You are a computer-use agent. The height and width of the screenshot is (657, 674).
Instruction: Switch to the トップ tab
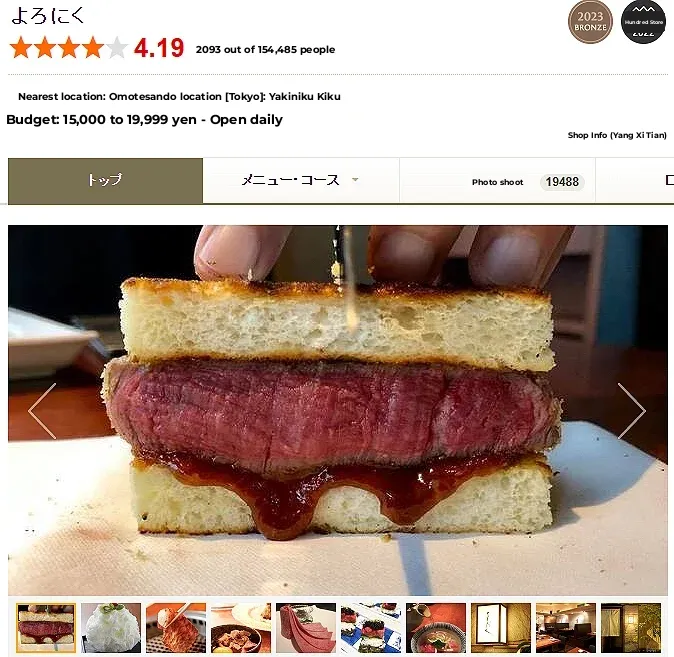point(105,181)
